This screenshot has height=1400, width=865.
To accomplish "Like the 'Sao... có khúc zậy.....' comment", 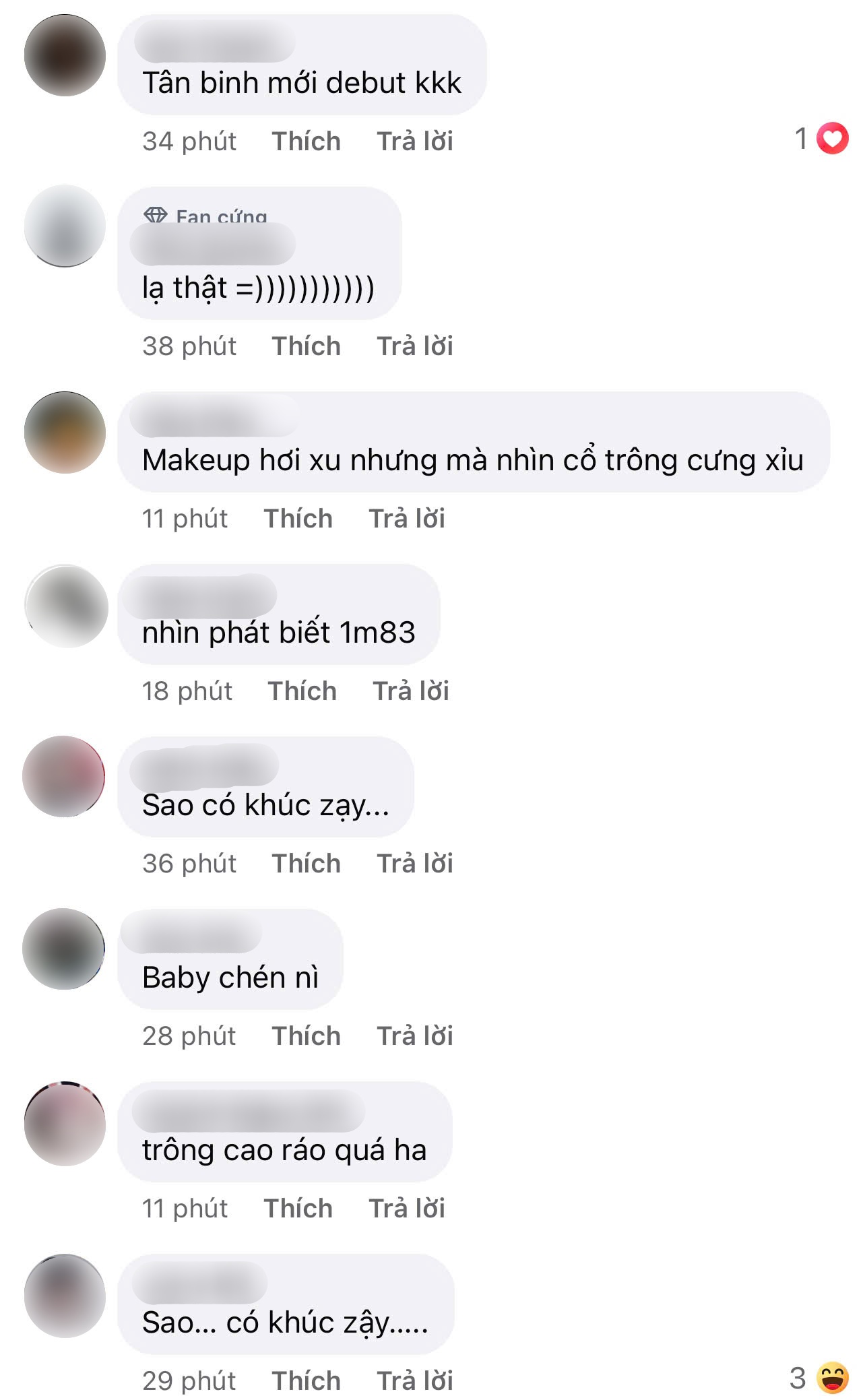I will click(306, 1380).
